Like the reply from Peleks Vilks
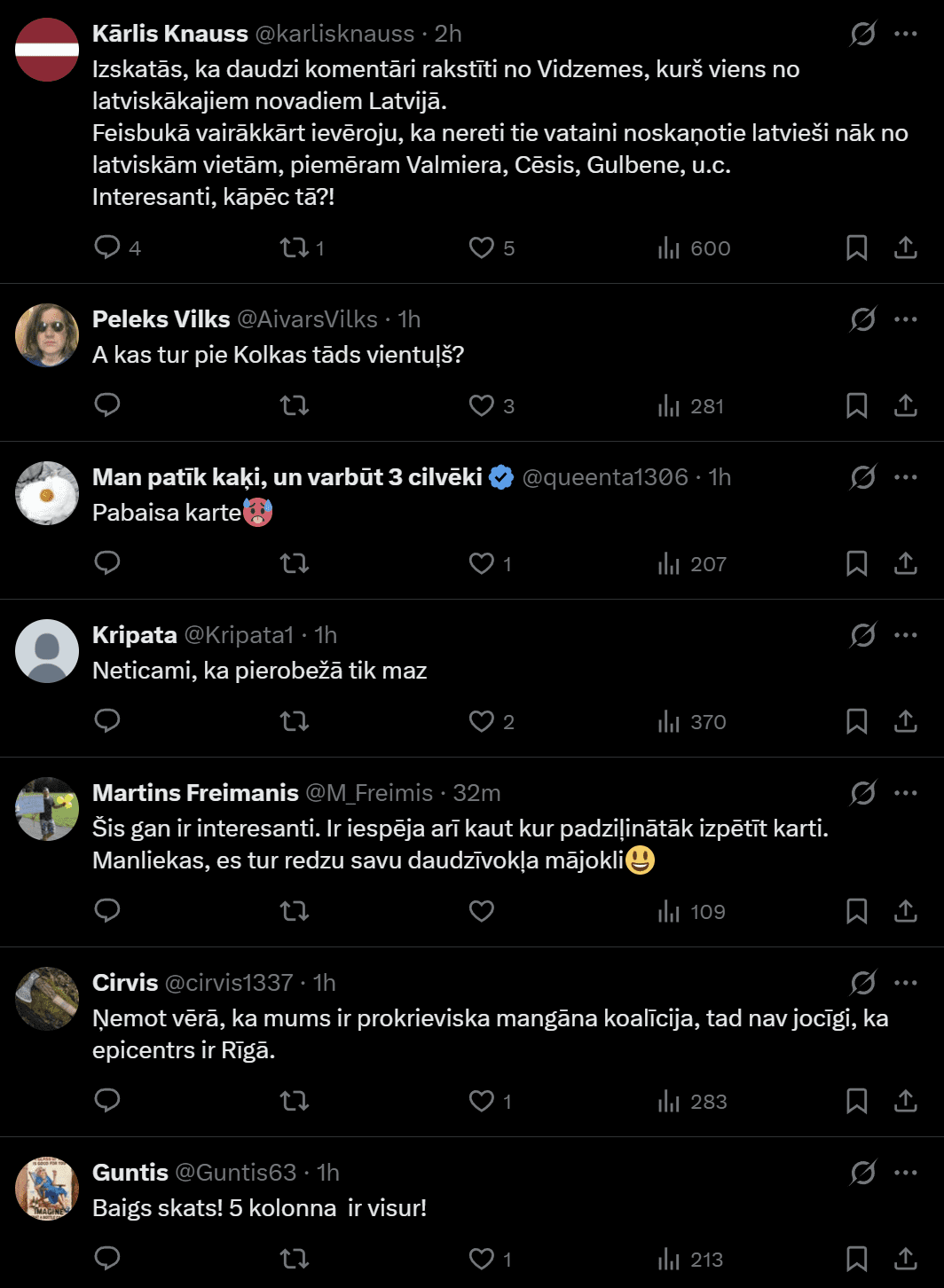This screenshot has height=1288, width=944. point(481,405)
